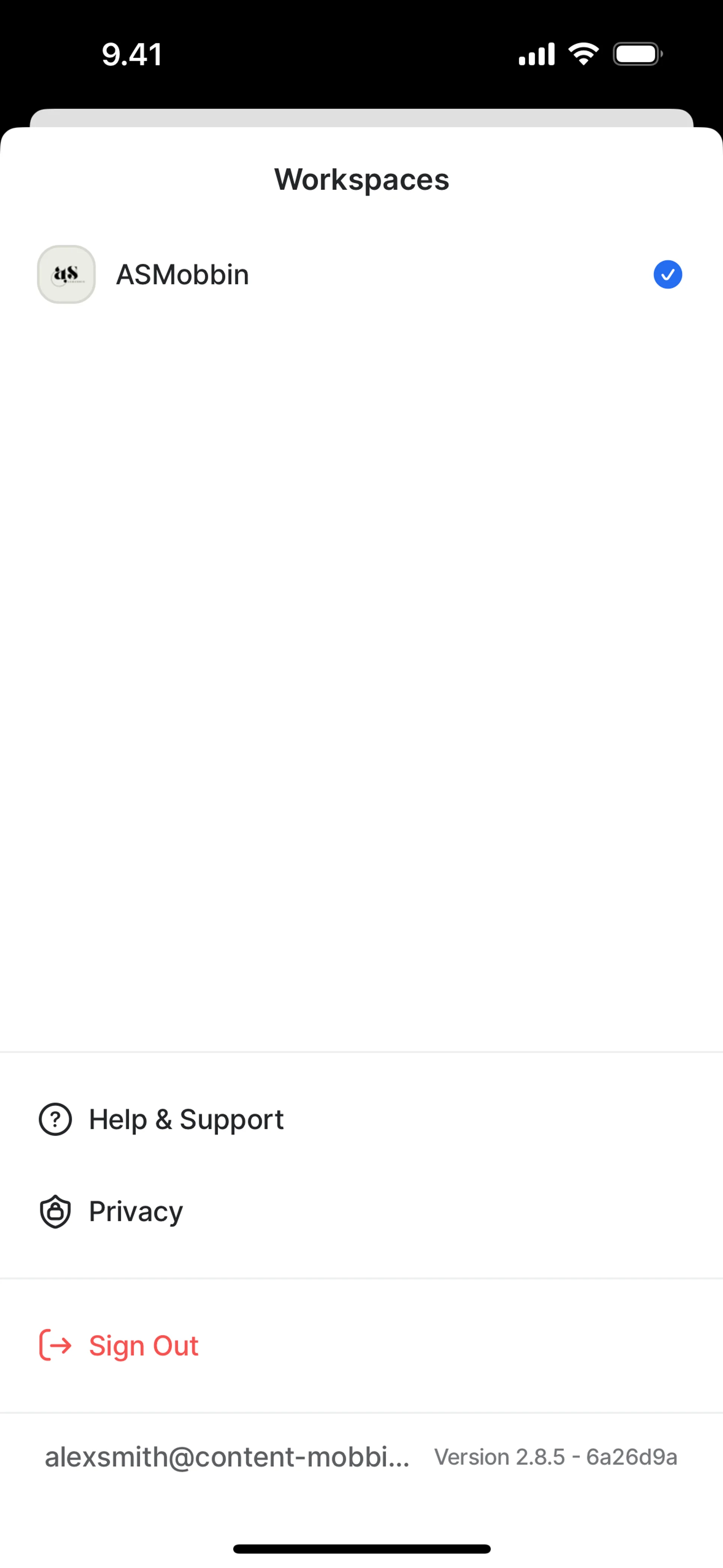Click the Privacy shield icon

point(55,1211)
